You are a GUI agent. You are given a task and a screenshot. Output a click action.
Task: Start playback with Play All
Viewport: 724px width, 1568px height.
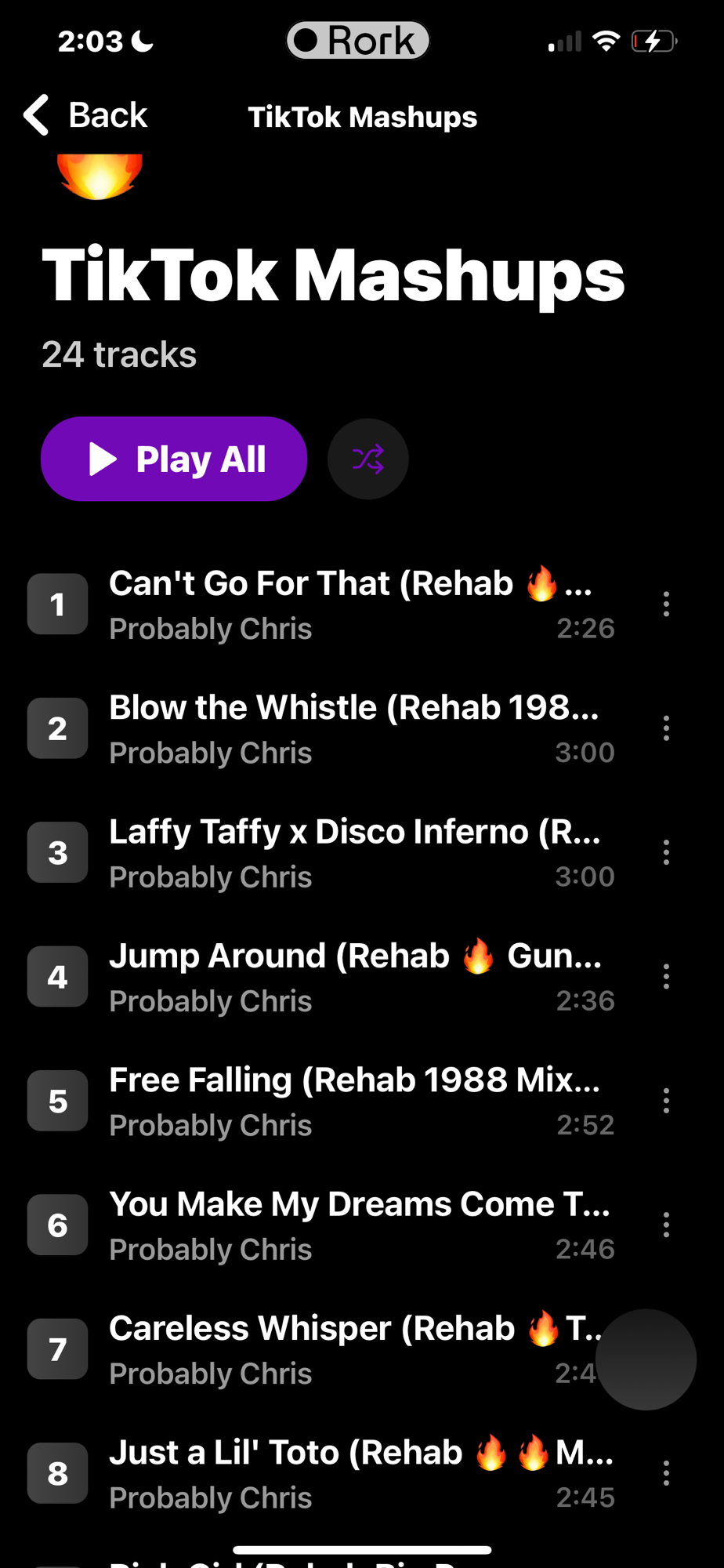pos(174,459)
